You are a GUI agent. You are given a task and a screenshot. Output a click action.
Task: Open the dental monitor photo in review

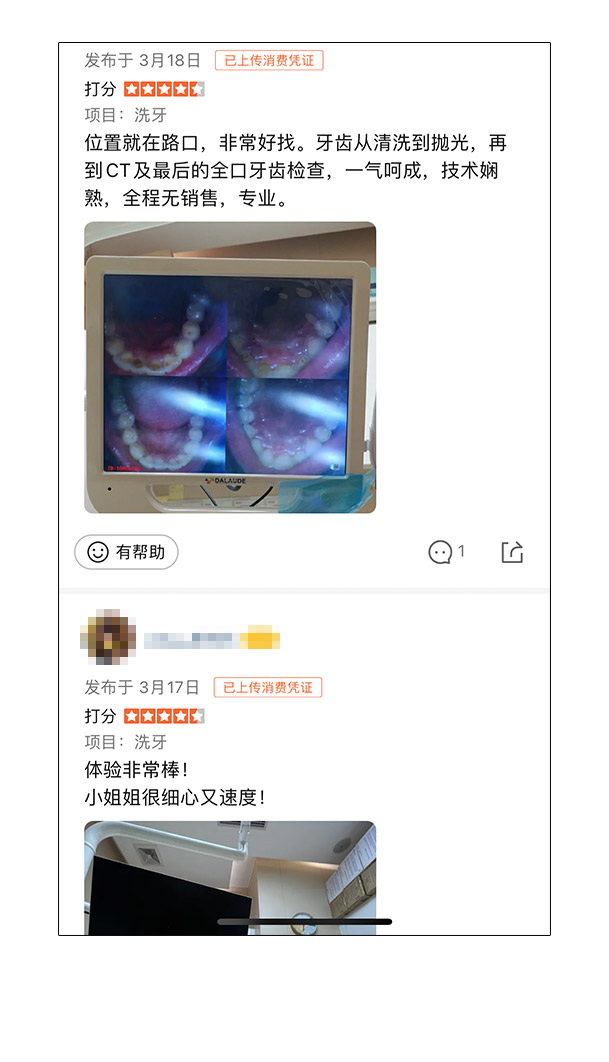[x=230, y=367]
